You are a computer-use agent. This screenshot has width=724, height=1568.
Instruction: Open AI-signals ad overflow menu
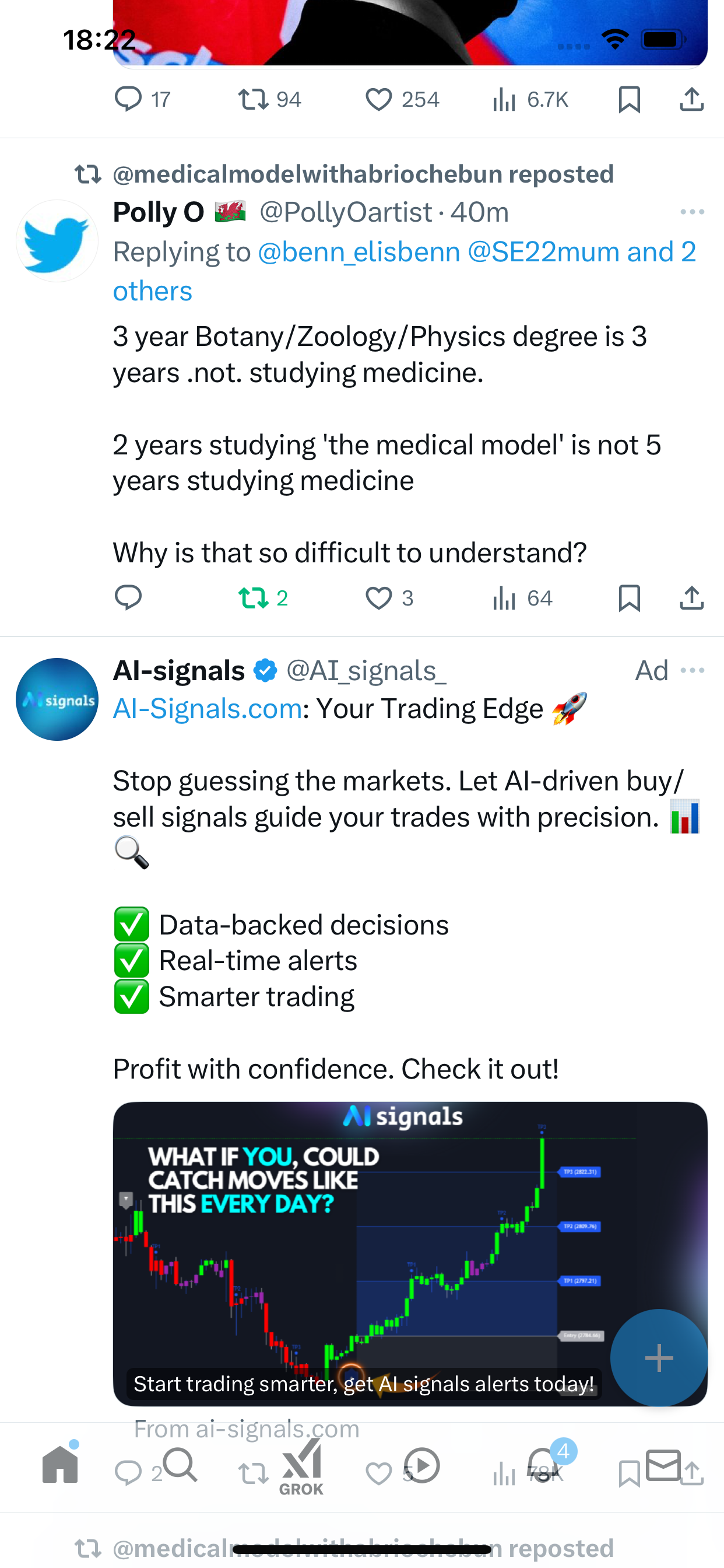click(693, 670)
